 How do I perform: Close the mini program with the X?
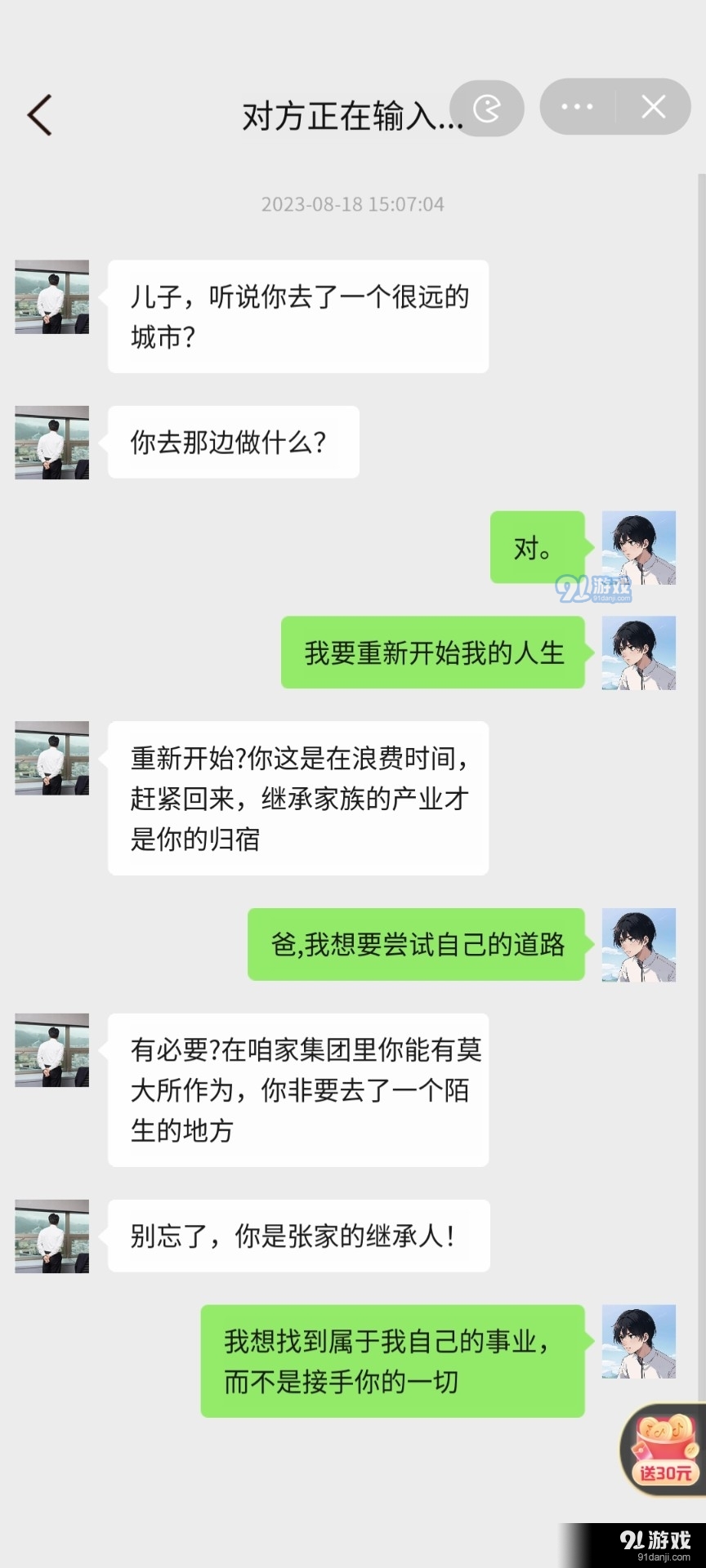tap(651, 107)
